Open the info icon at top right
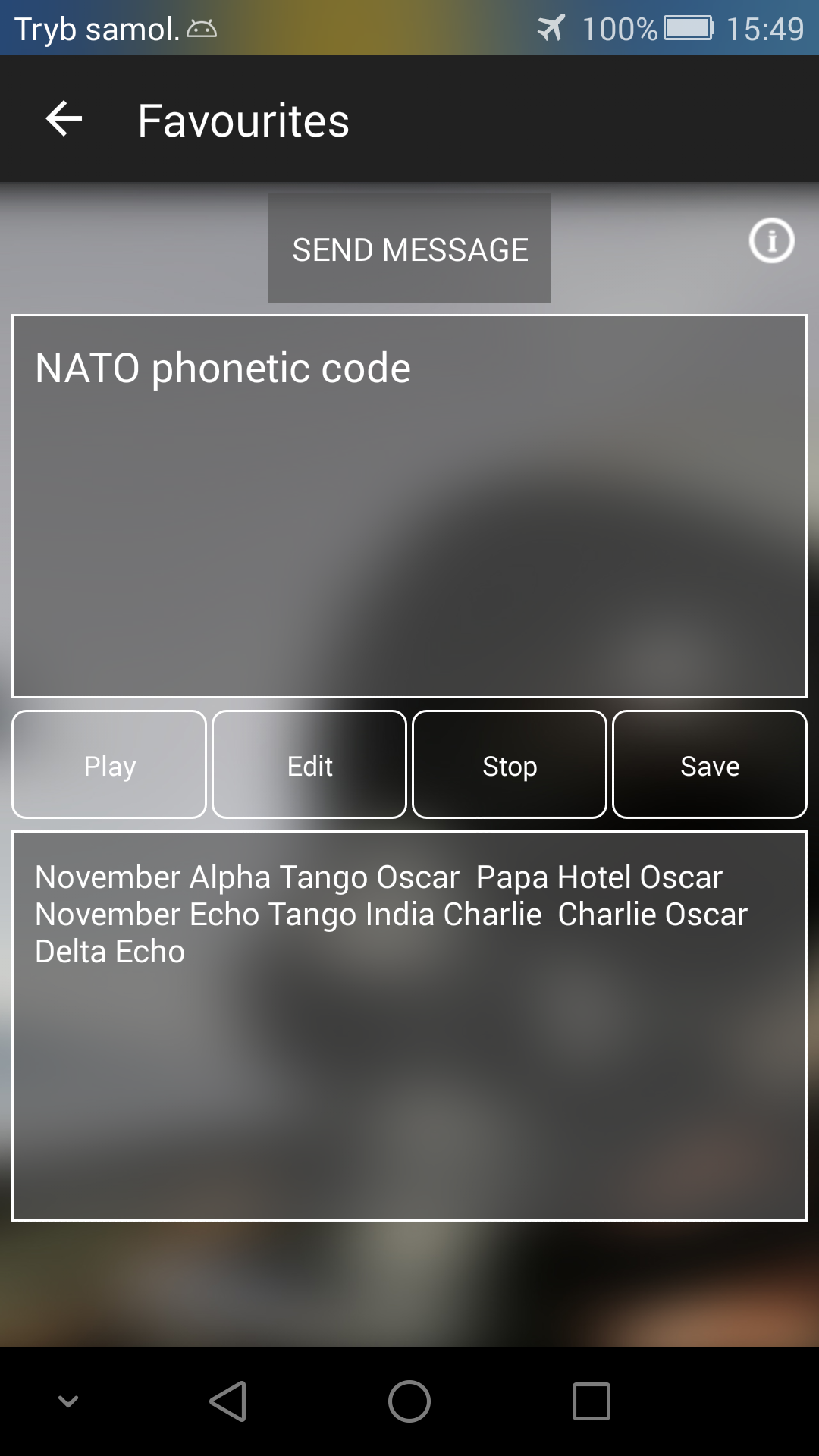 tap(771, 241)
